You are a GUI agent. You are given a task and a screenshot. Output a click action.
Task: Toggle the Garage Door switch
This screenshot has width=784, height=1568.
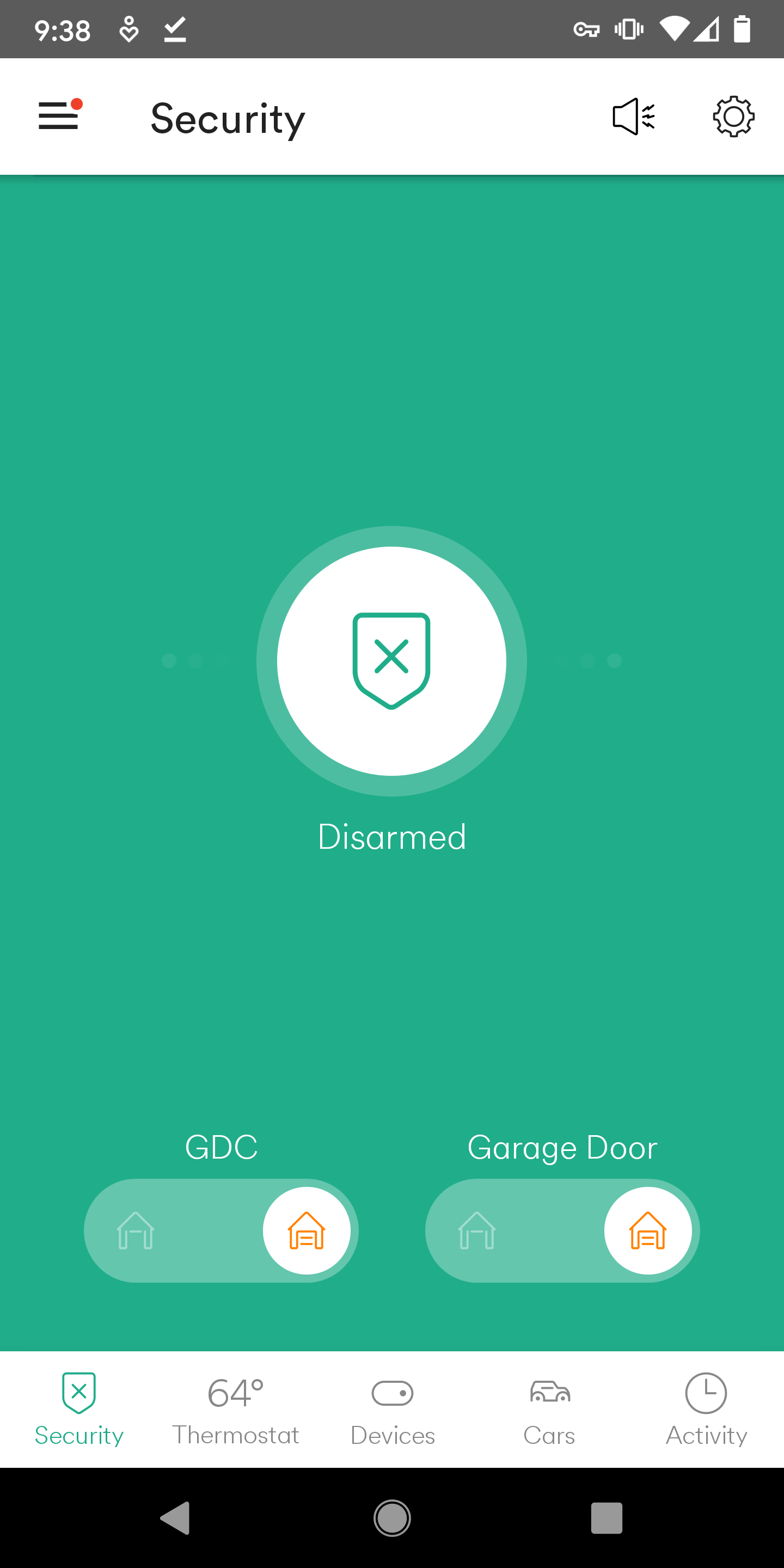pos(562,1230)
